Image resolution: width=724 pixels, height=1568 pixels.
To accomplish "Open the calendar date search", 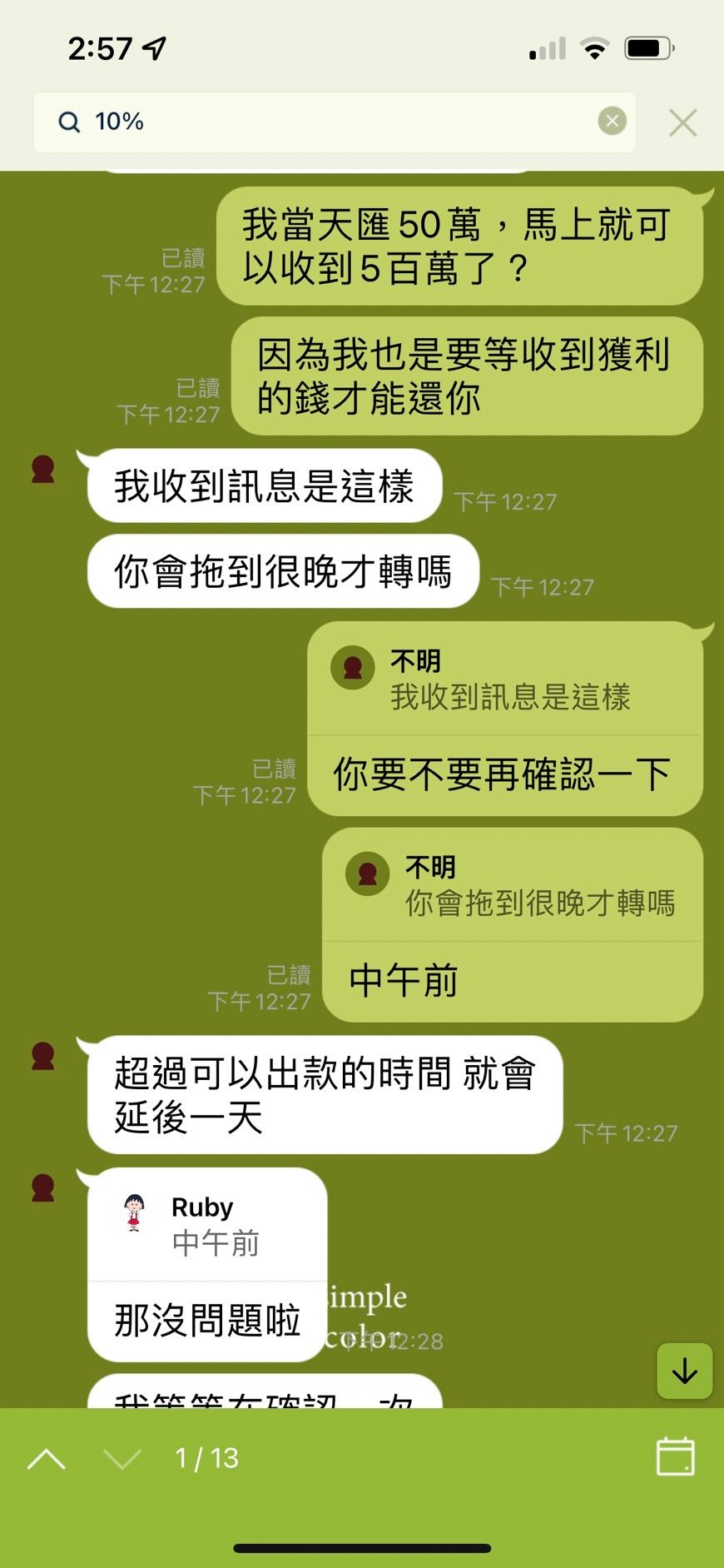I will click(675, 1456).
